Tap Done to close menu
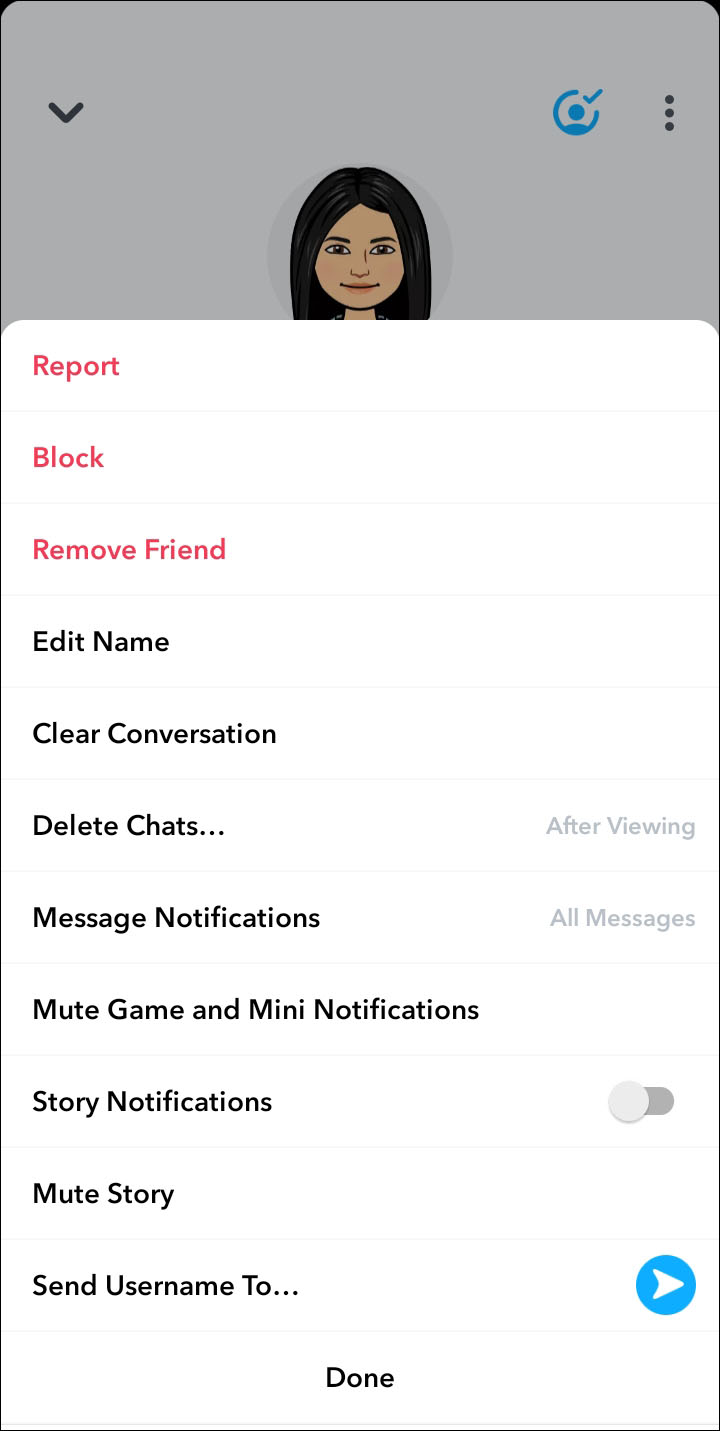This screenshot has width=720, height=1431. 360,1378
